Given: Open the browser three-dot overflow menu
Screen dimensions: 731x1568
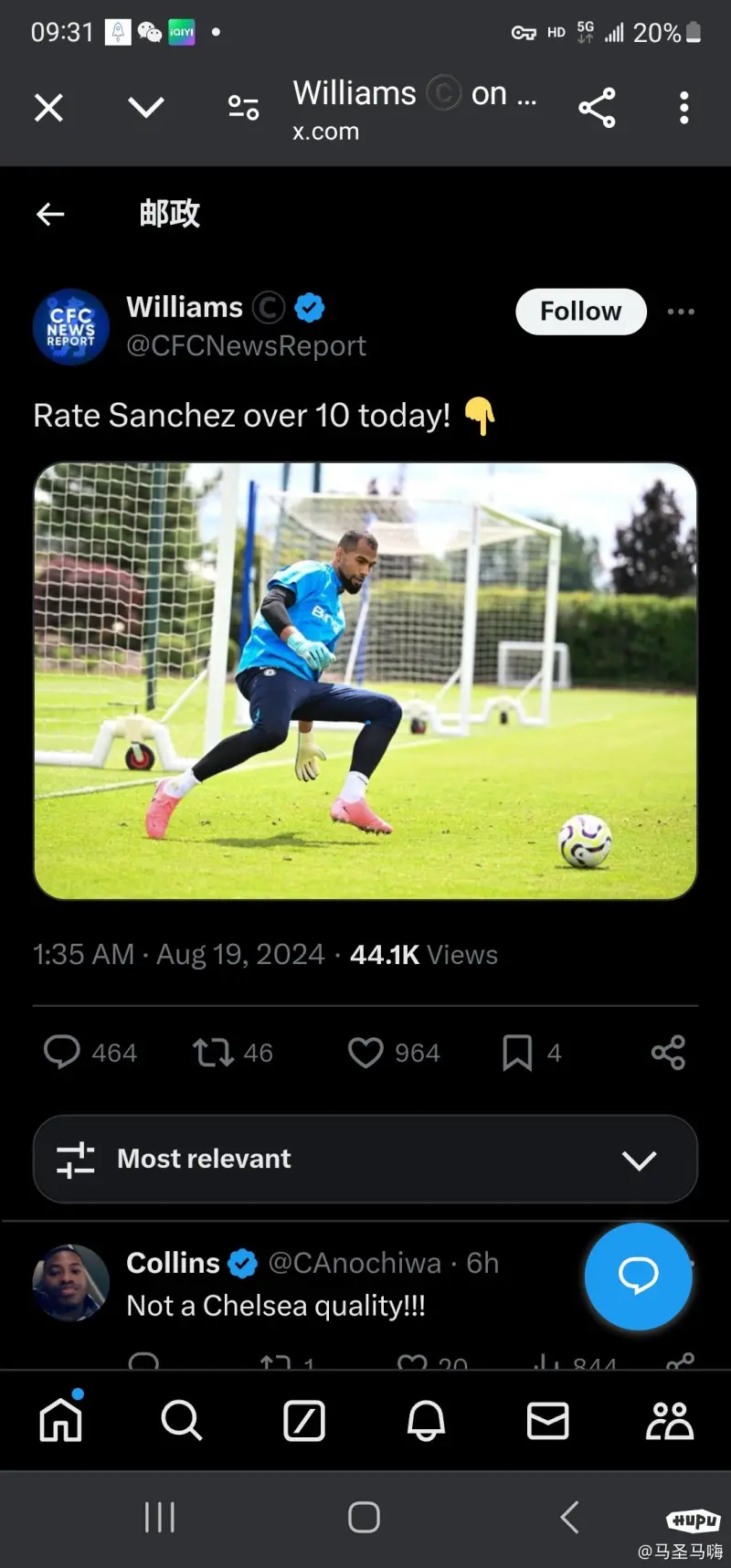Looking at the screenshot, I should (683, 109).
